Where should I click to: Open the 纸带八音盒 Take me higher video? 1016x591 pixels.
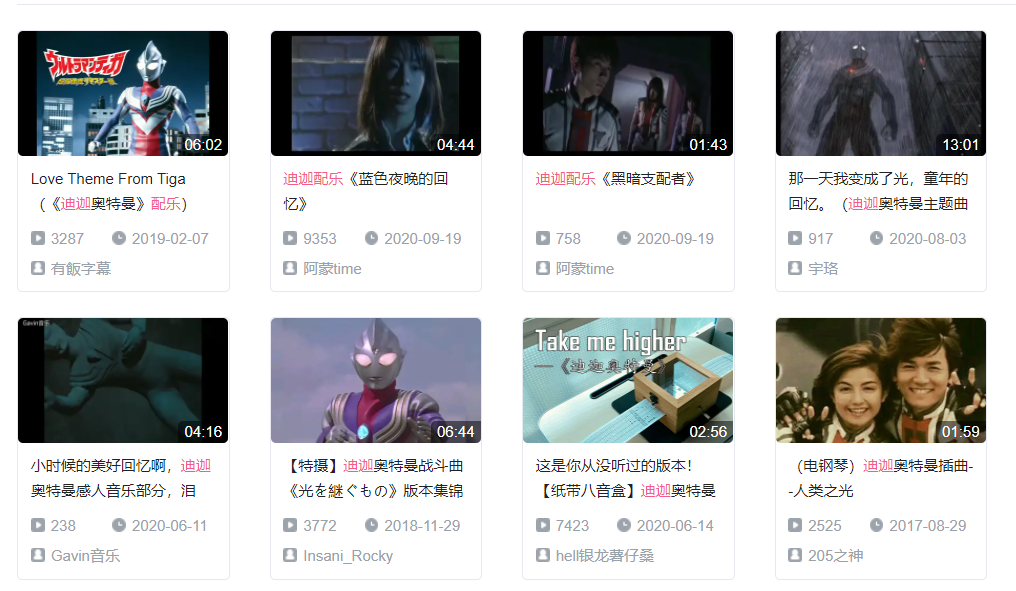click(x=628, y=381)
